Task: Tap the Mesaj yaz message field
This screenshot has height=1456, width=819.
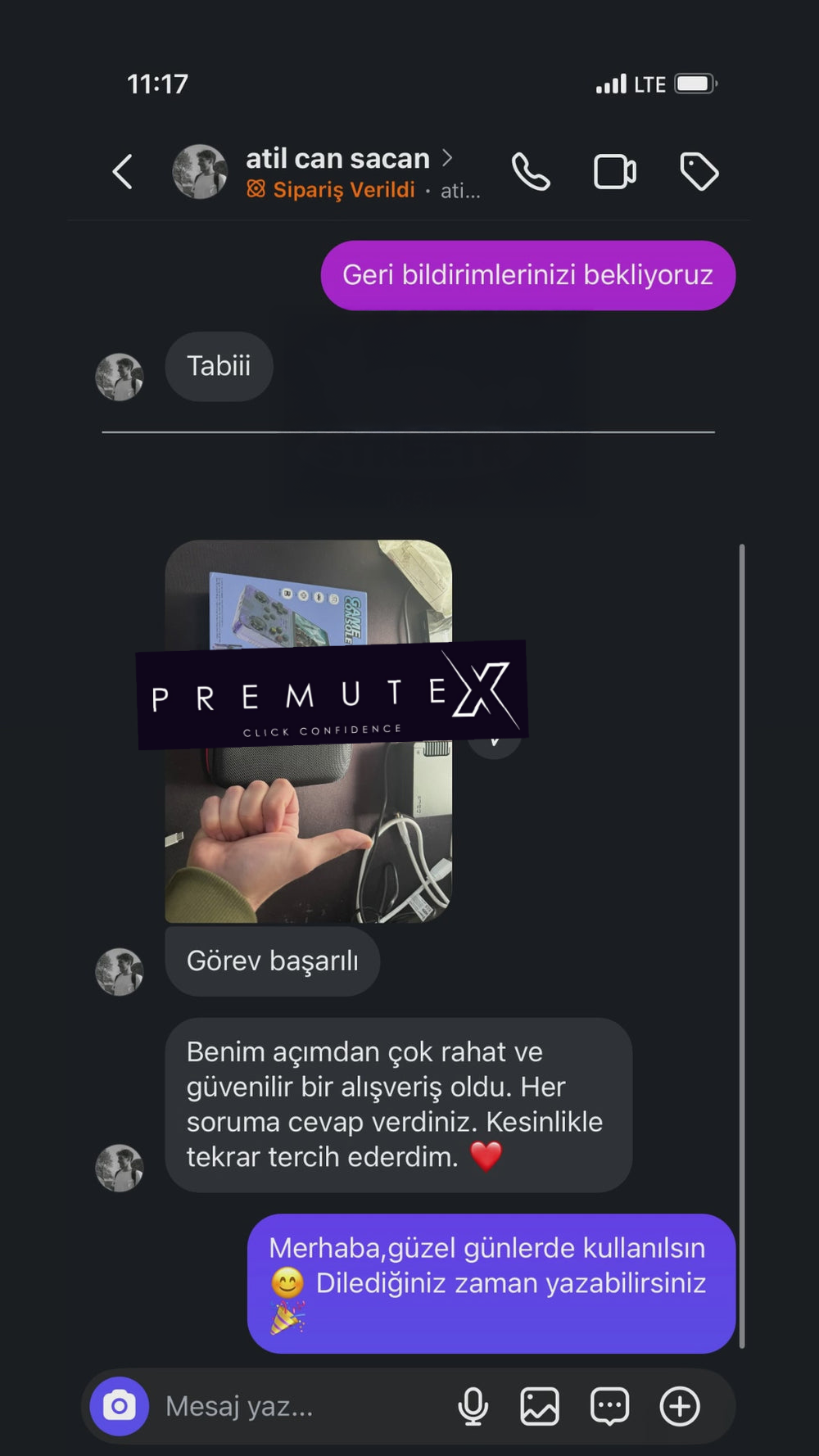Action: (x=295, y=1406)
